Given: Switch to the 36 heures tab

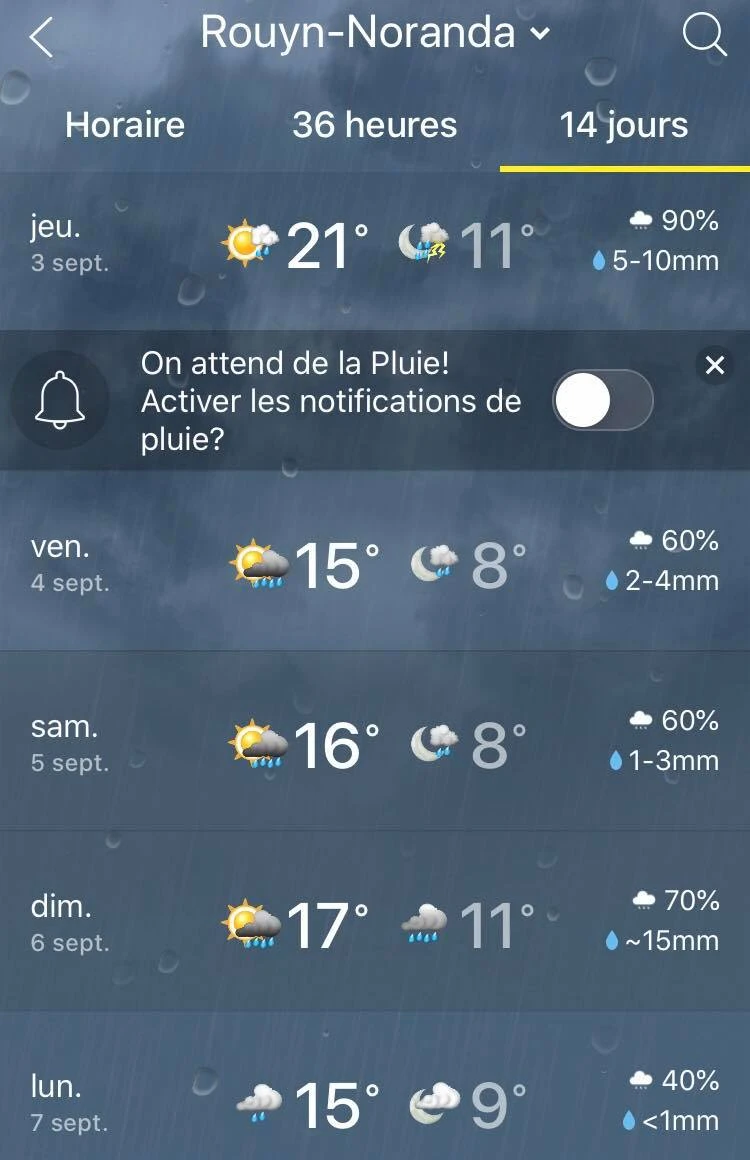Looking at the screenshot, I should click(375, 125).
